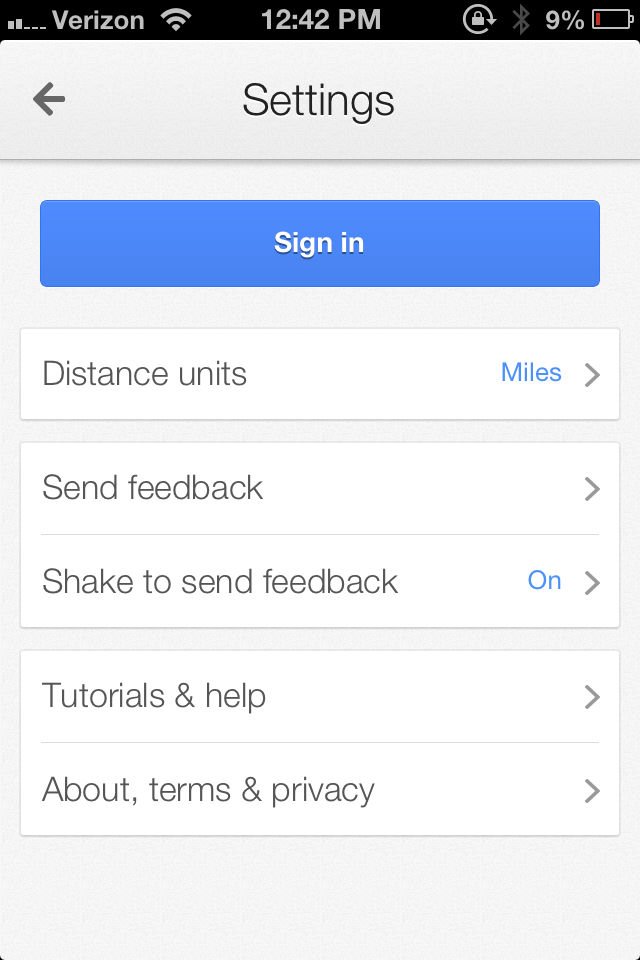The image size is (640, 960).
Task: View About, terms & privacy
Action: [x=319, y=790]
